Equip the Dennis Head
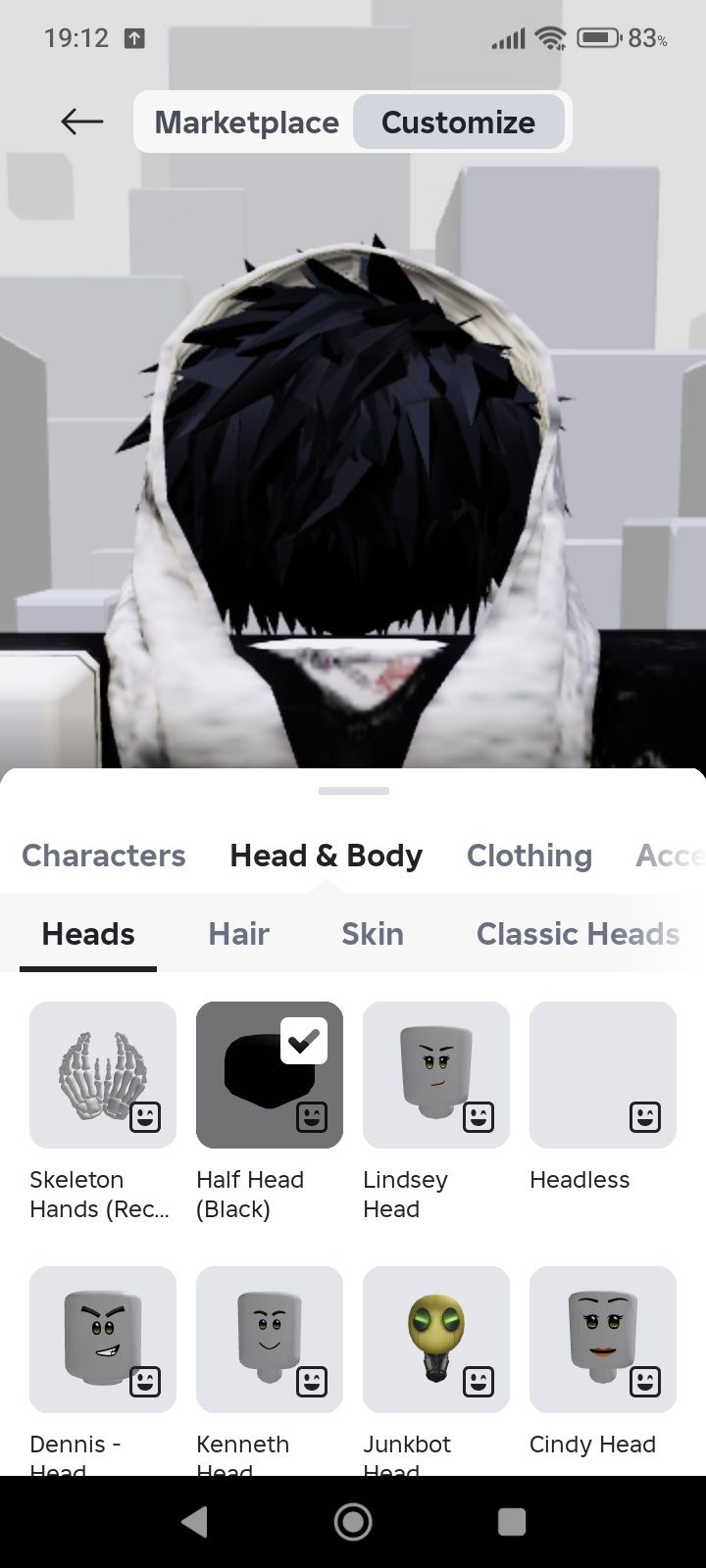Screen dimensions: 706x1568 103,1340
